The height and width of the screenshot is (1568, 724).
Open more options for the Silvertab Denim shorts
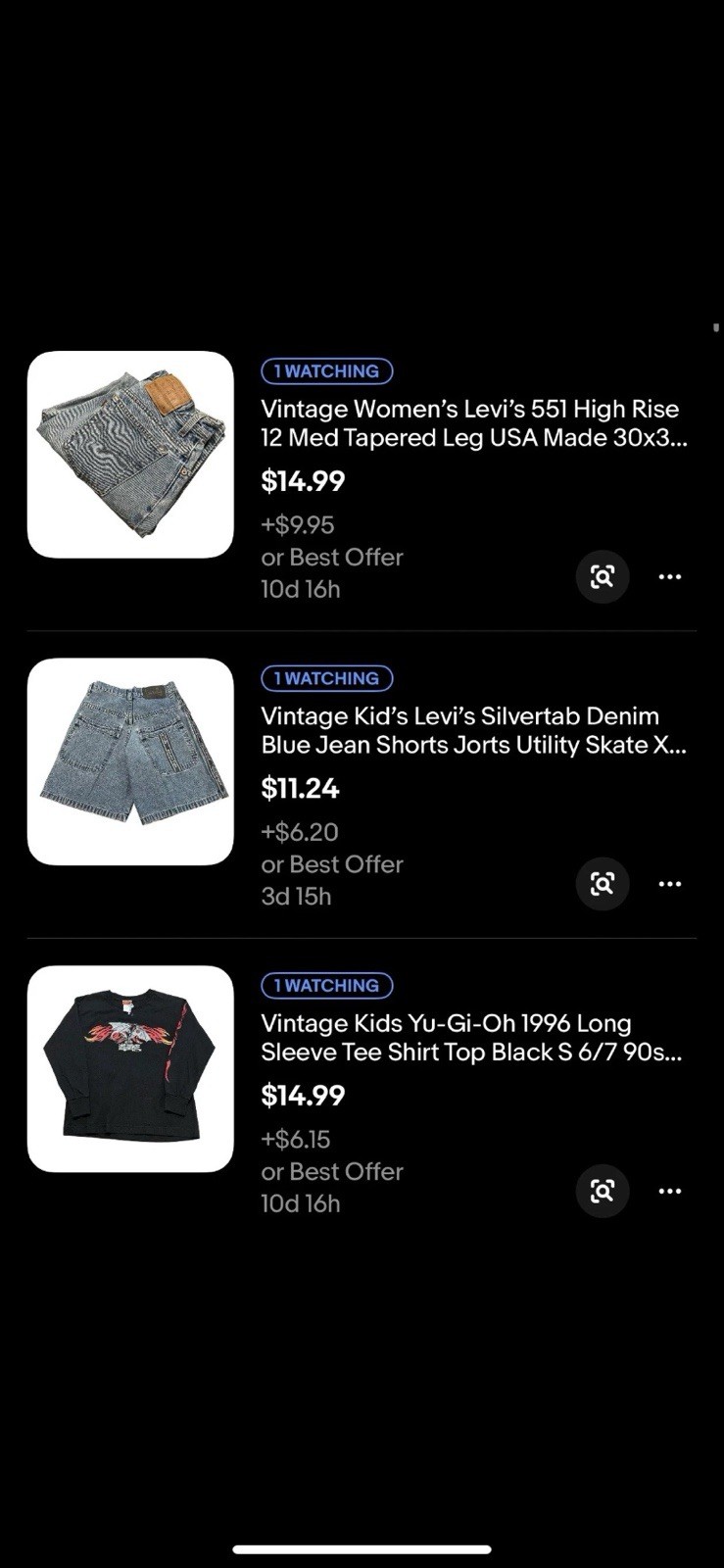669,884
